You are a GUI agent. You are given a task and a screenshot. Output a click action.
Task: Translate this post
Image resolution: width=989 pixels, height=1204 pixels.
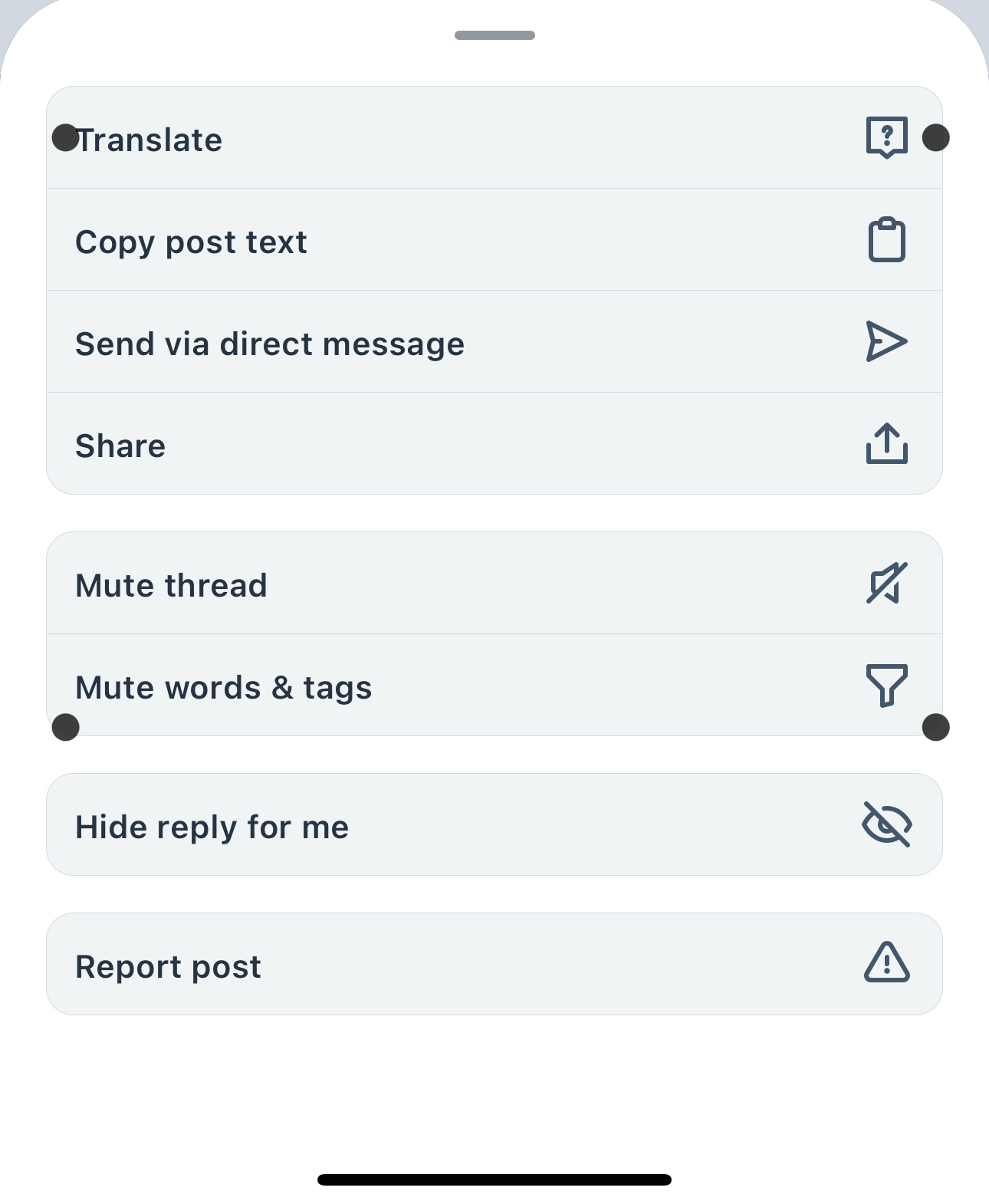(494, 139)
